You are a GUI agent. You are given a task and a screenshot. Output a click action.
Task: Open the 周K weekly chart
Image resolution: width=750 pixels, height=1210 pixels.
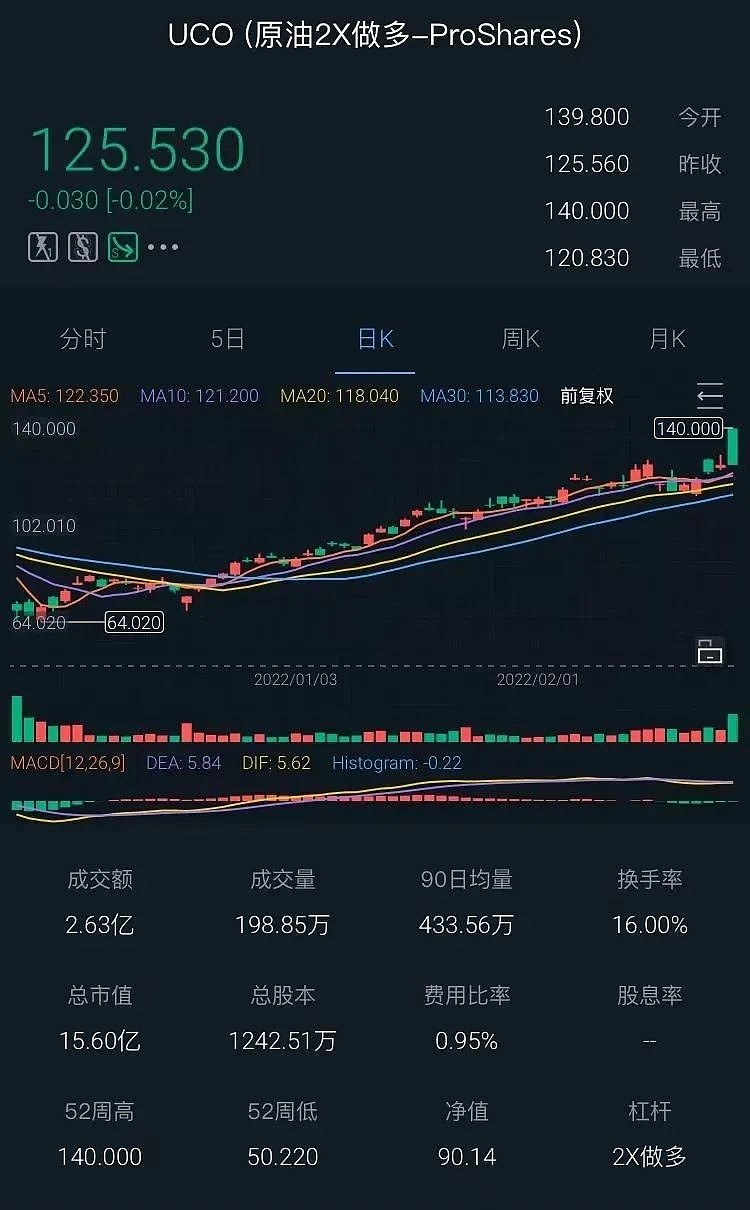(x=521, y=339)
